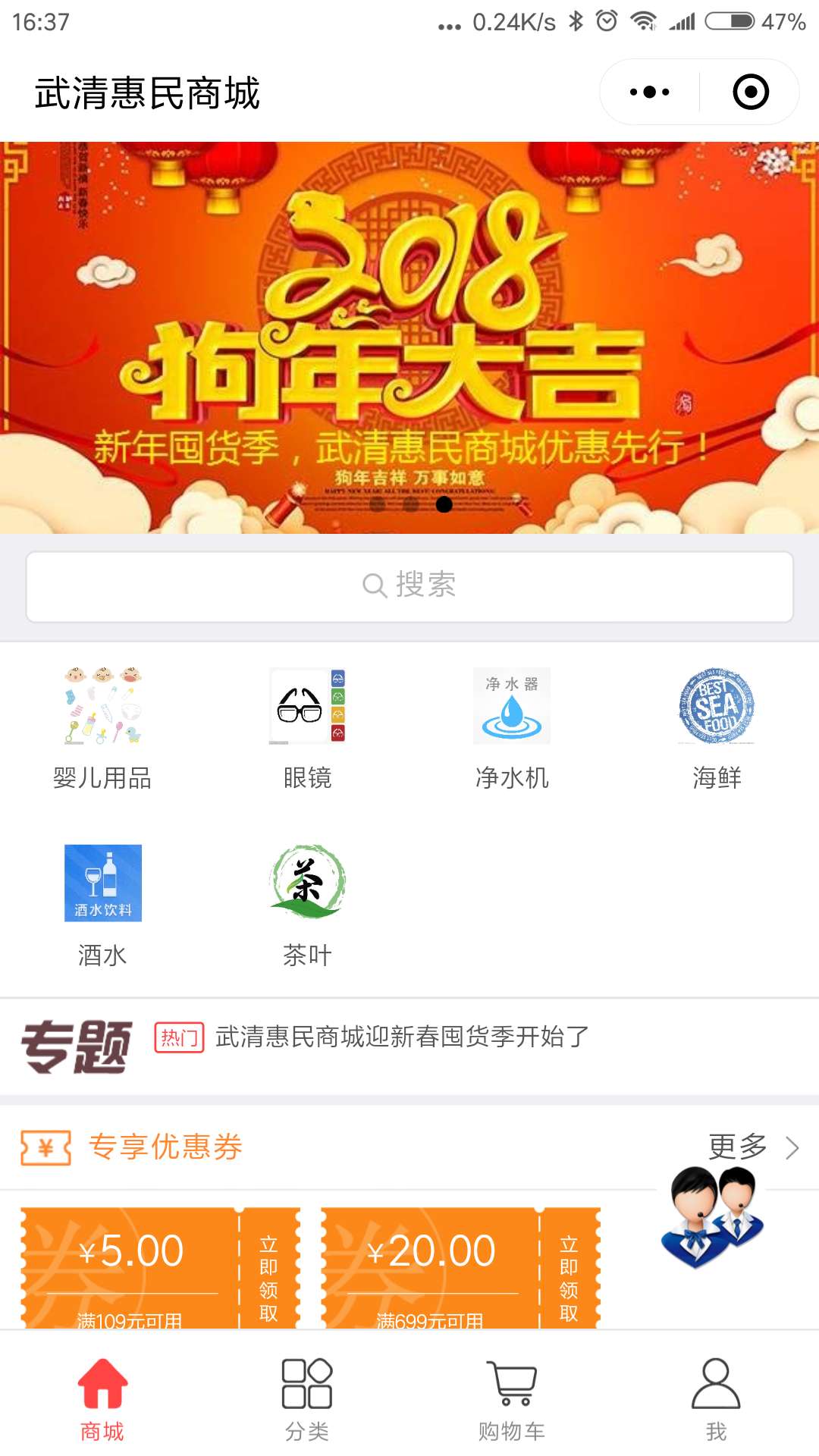Select the 海鲜 (seafood) category icon
Image resolution: width=819 pixels, height=1456 pixels.
pos(717,707)
